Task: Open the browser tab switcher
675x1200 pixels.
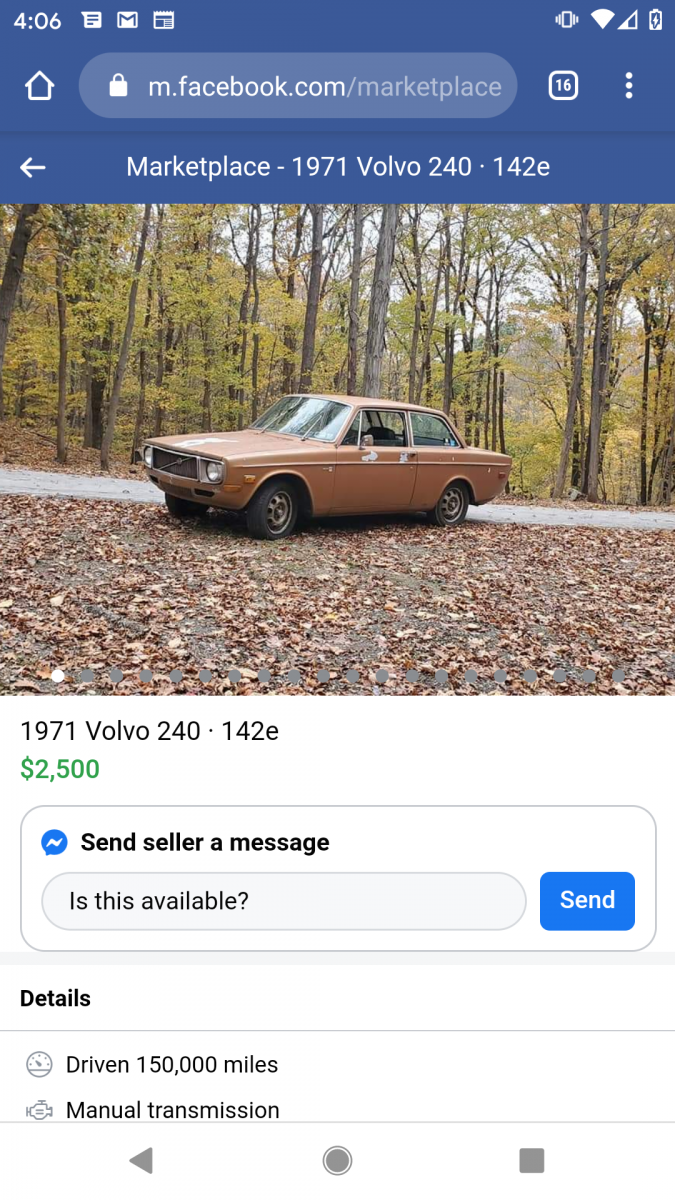Action: pos(563,86)
